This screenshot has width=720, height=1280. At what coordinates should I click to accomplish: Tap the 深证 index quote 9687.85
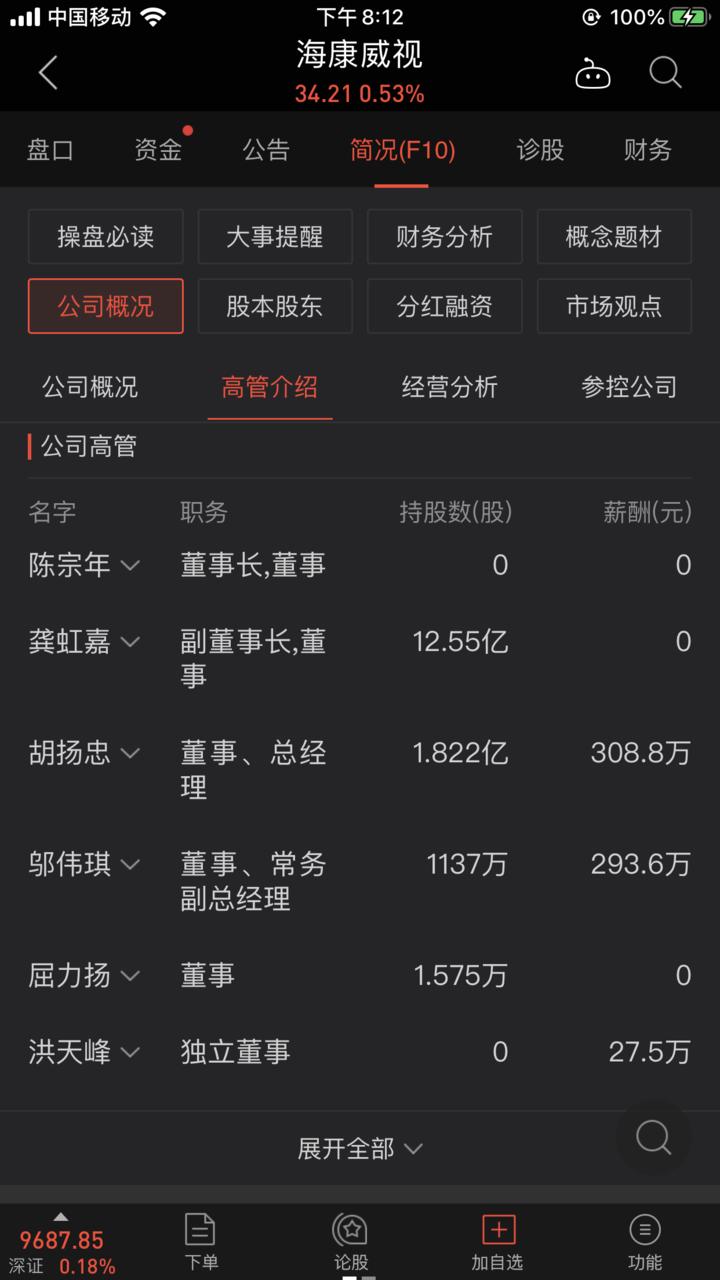pyautogui.click(x=60, y=1238)
